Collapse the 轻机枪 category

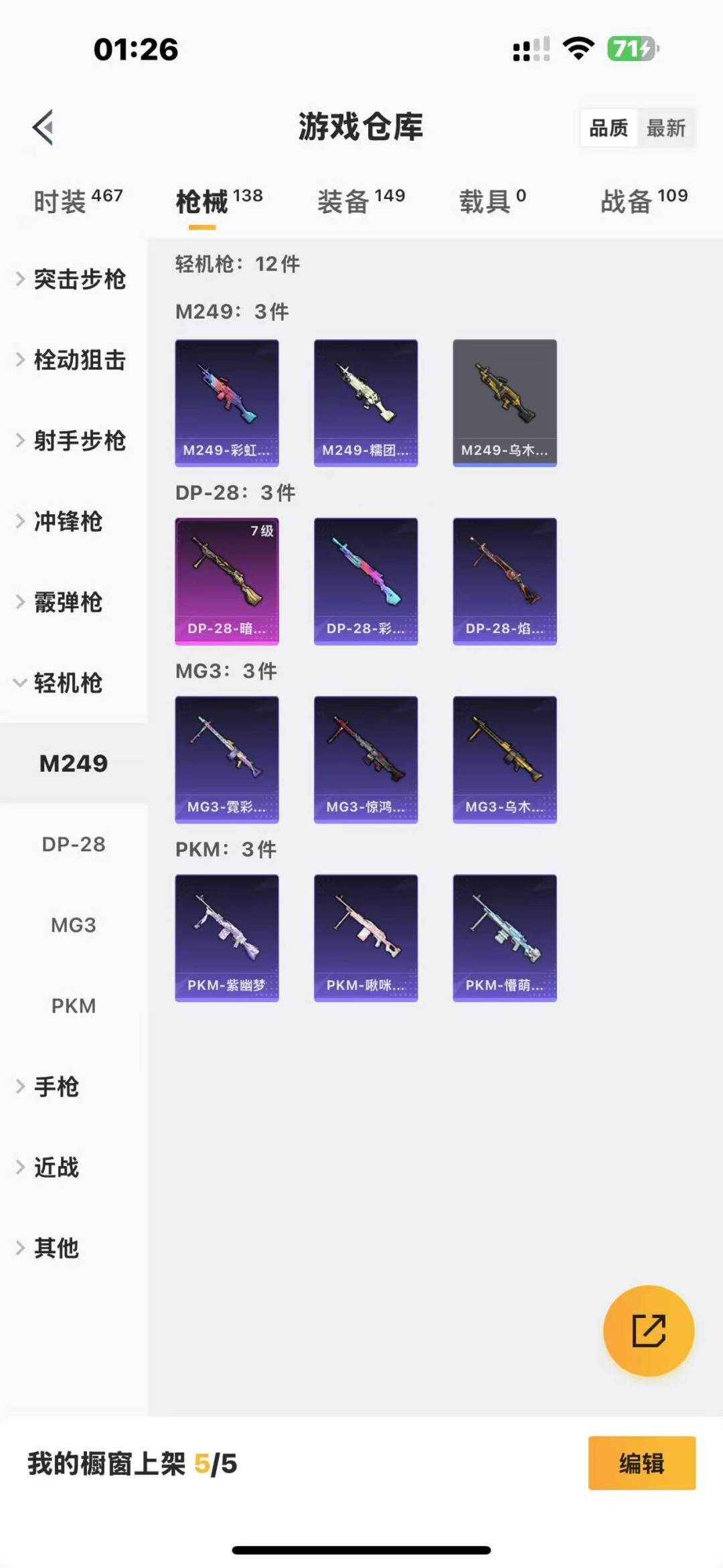(67, 683)
